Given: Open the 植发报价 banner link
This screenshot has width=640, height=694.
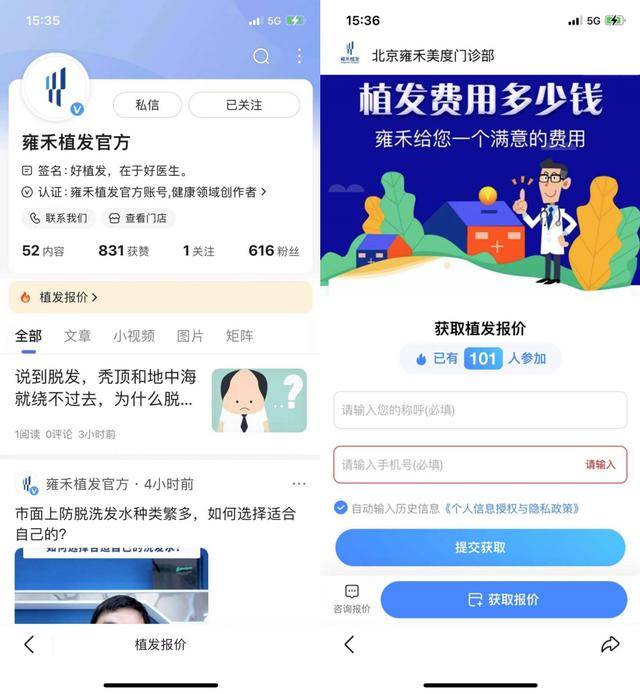Looking at the screenshot, I should point(68,297).
